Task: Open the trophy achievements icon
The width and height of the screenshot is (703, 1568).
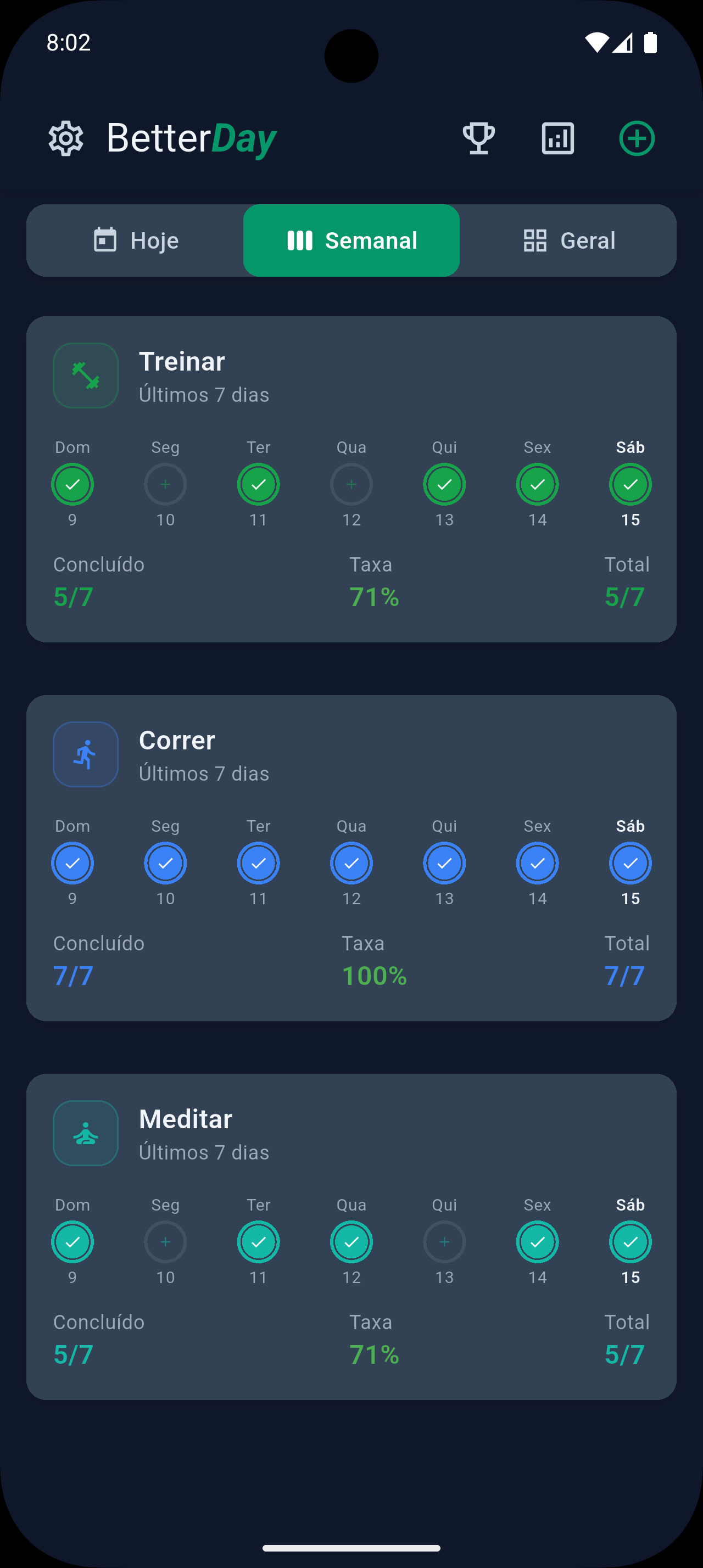Action: tap(479, 138)
